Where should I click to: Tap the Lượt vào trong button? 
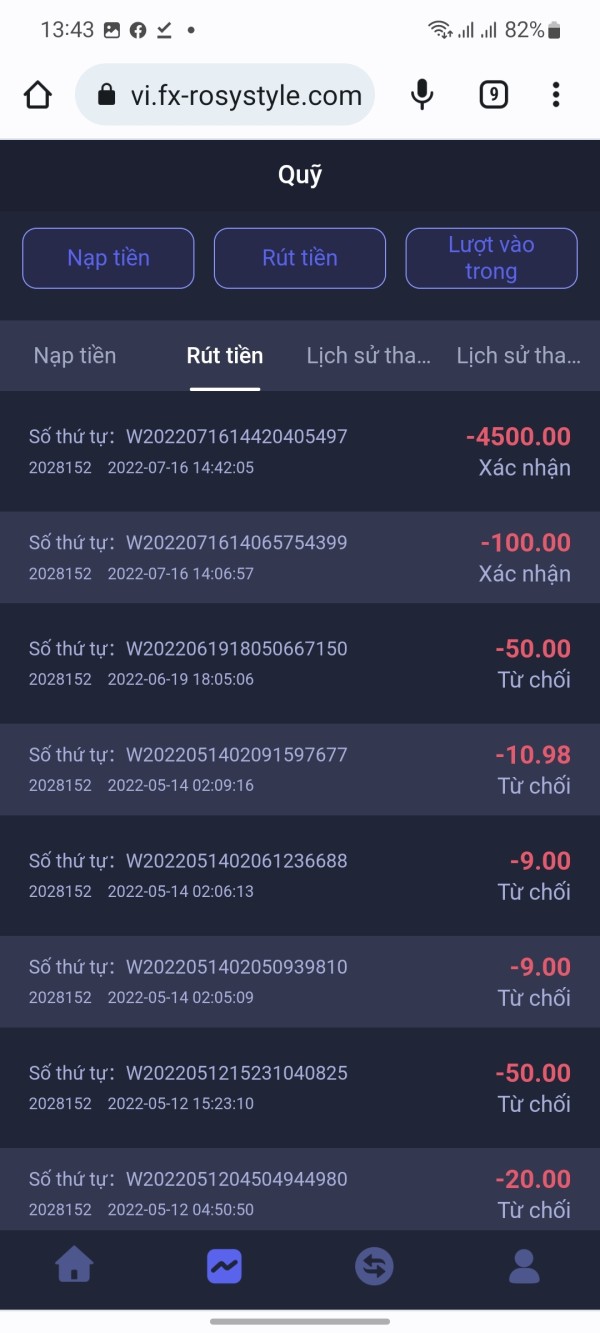491,258
